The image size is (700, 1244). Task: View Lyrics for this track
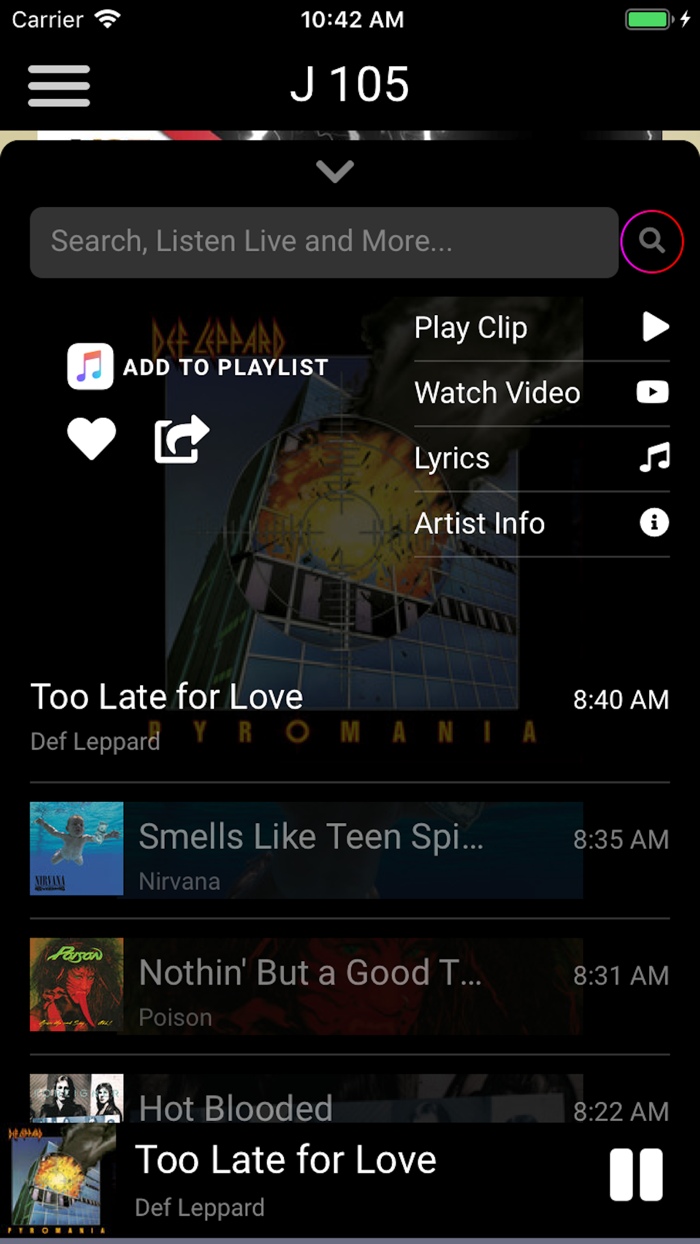click(x=542, y=458)
